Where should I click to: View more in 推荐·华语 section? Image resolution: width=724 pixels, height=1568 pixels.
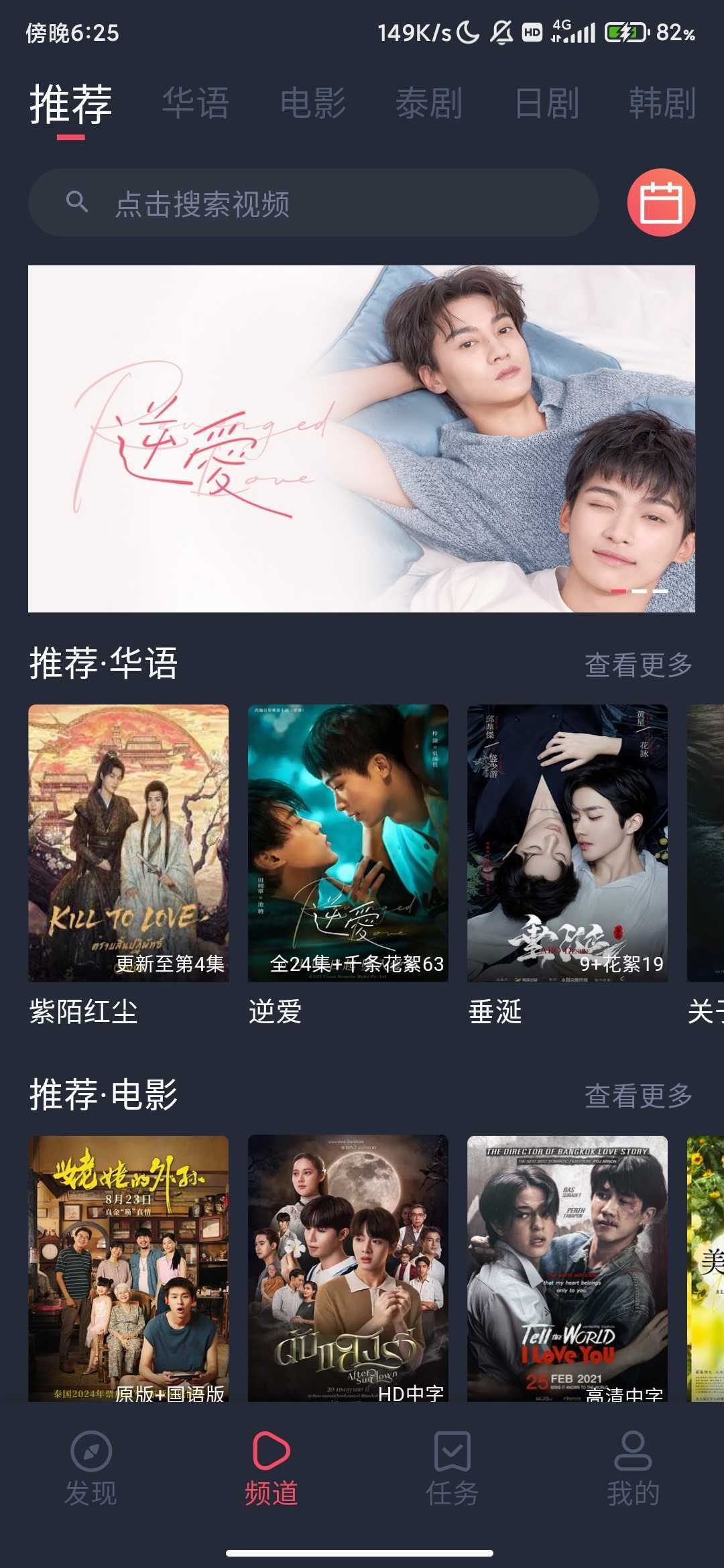(x=638, y=665)
